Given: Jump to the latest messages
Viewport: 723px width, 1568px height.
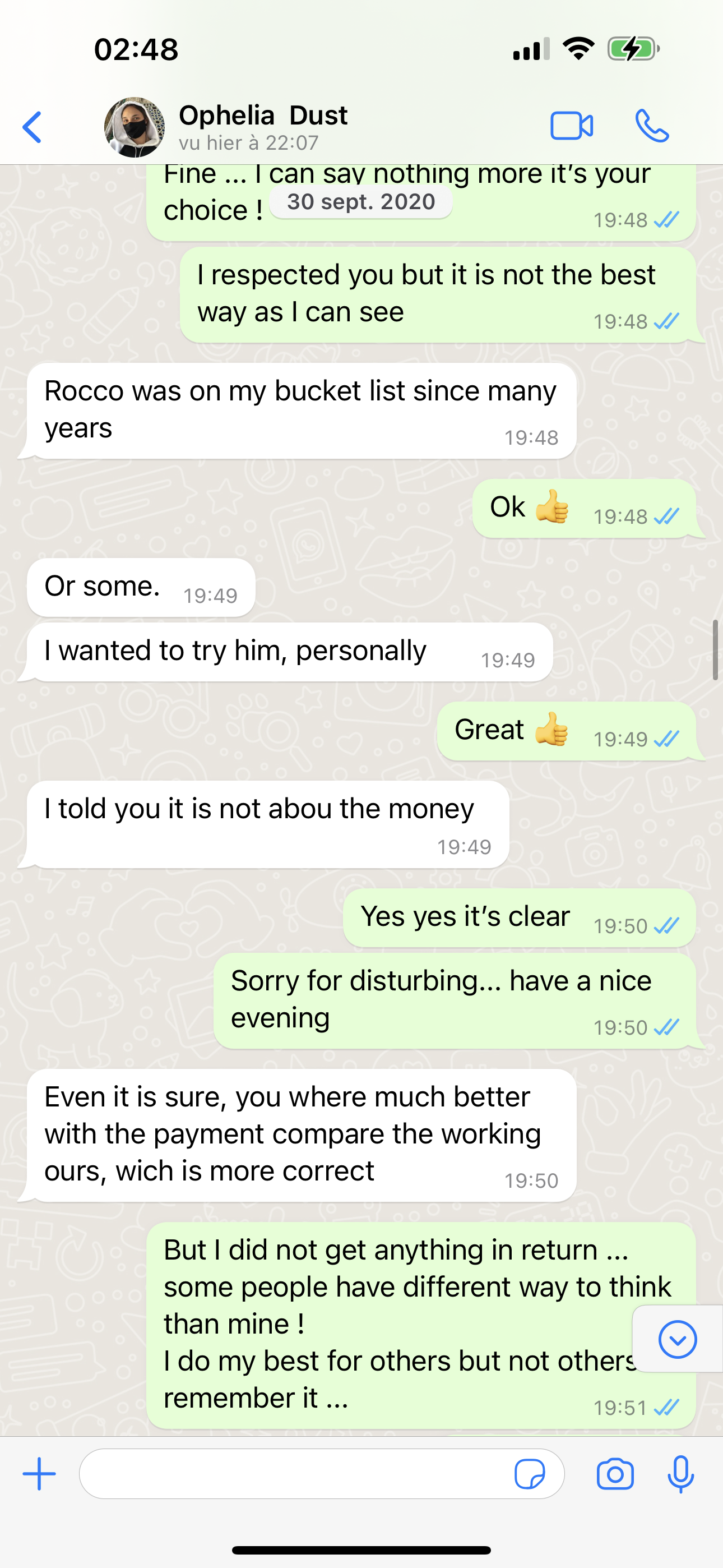Looking at the screenshot, I should (x=678, y=1339).
